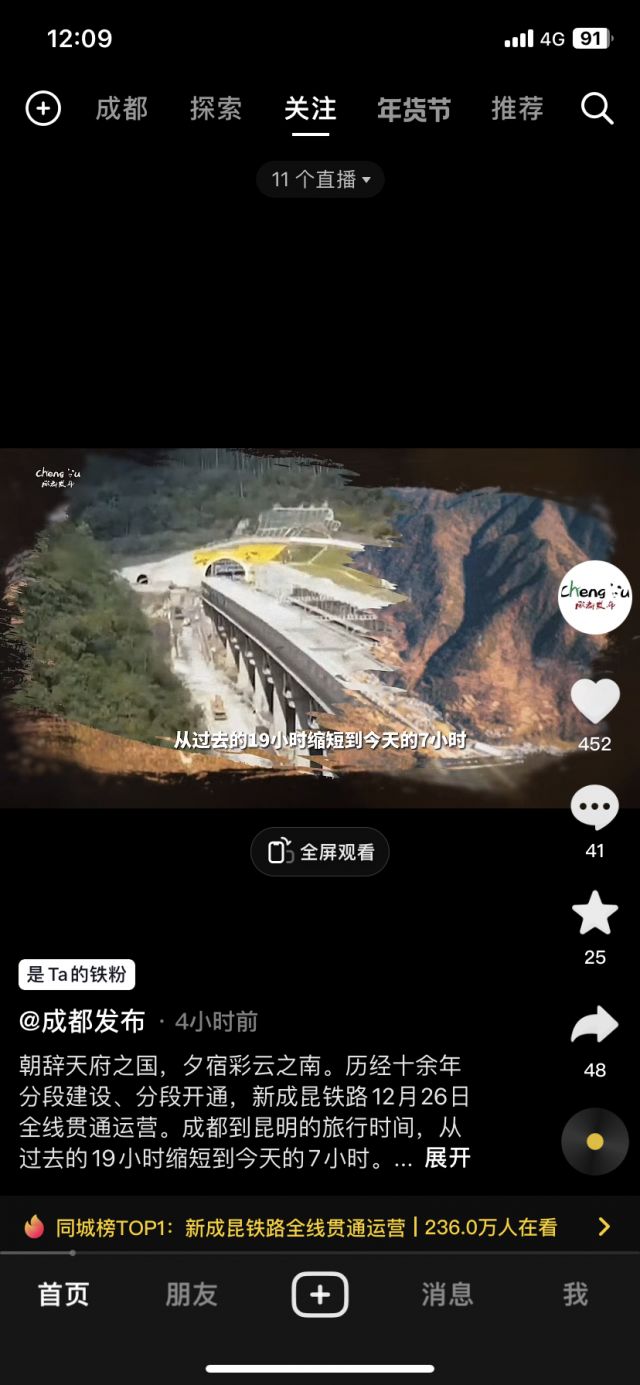Share this video via arrow icon

tap(595, 1025)
